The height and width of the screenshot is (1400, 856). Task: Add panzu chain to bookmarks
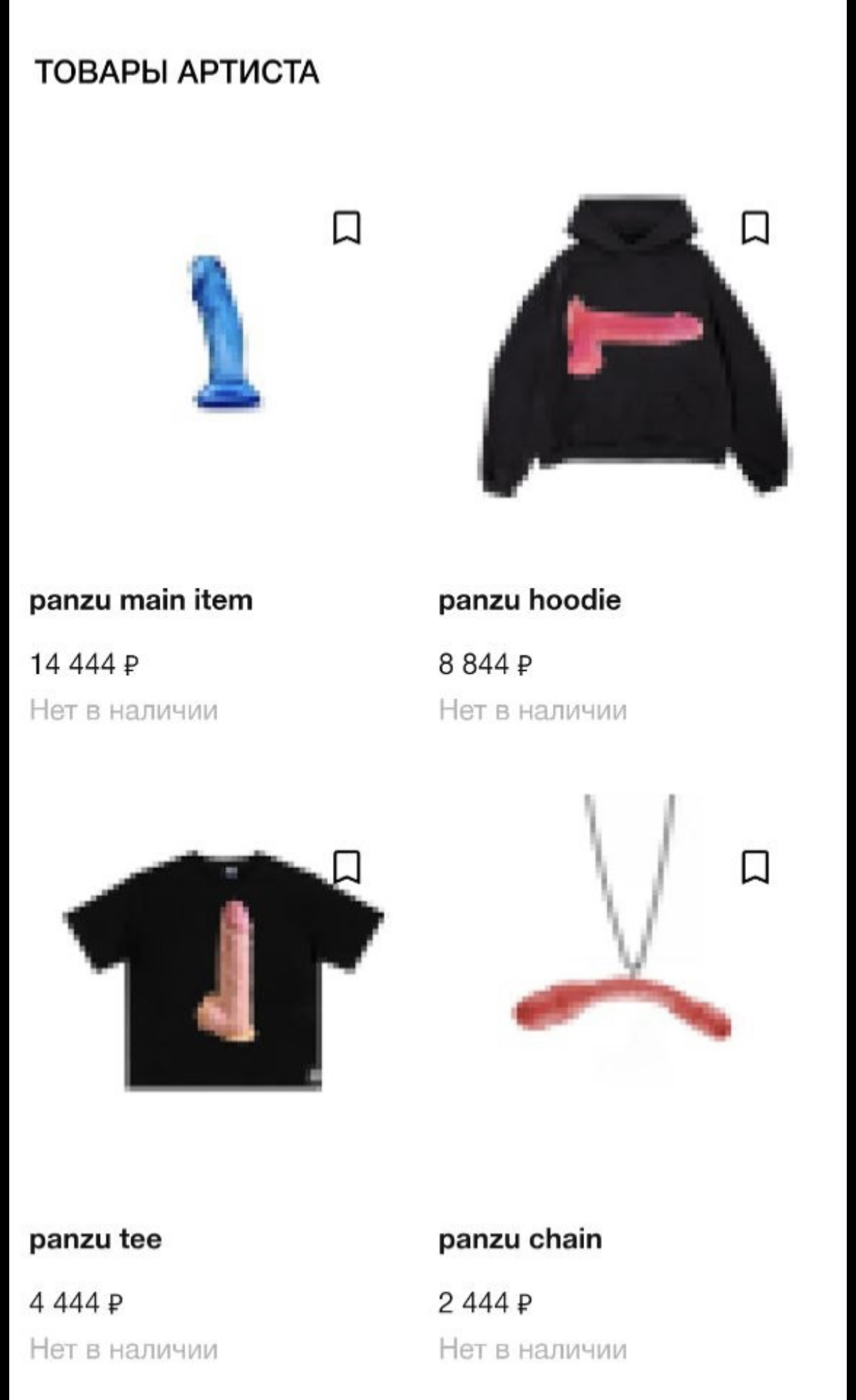(755, 867)
